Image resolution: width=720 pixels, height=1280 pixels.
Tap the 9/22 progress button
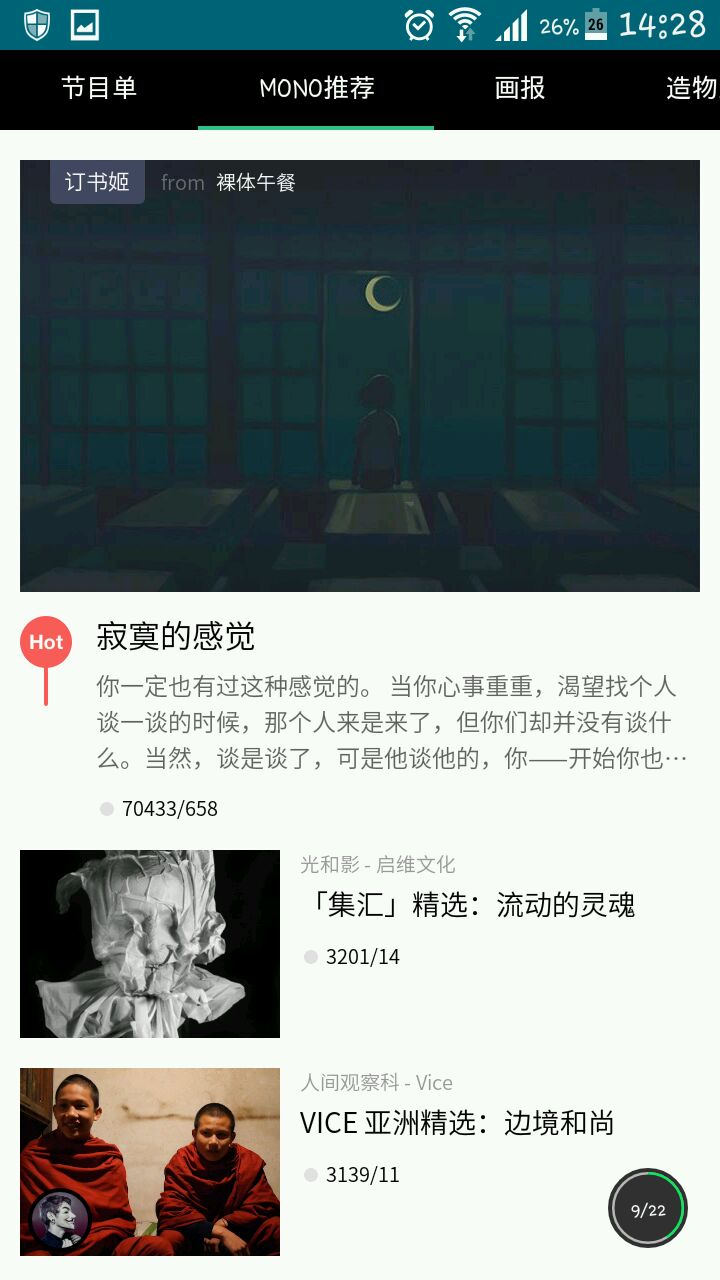[648, 1209]
